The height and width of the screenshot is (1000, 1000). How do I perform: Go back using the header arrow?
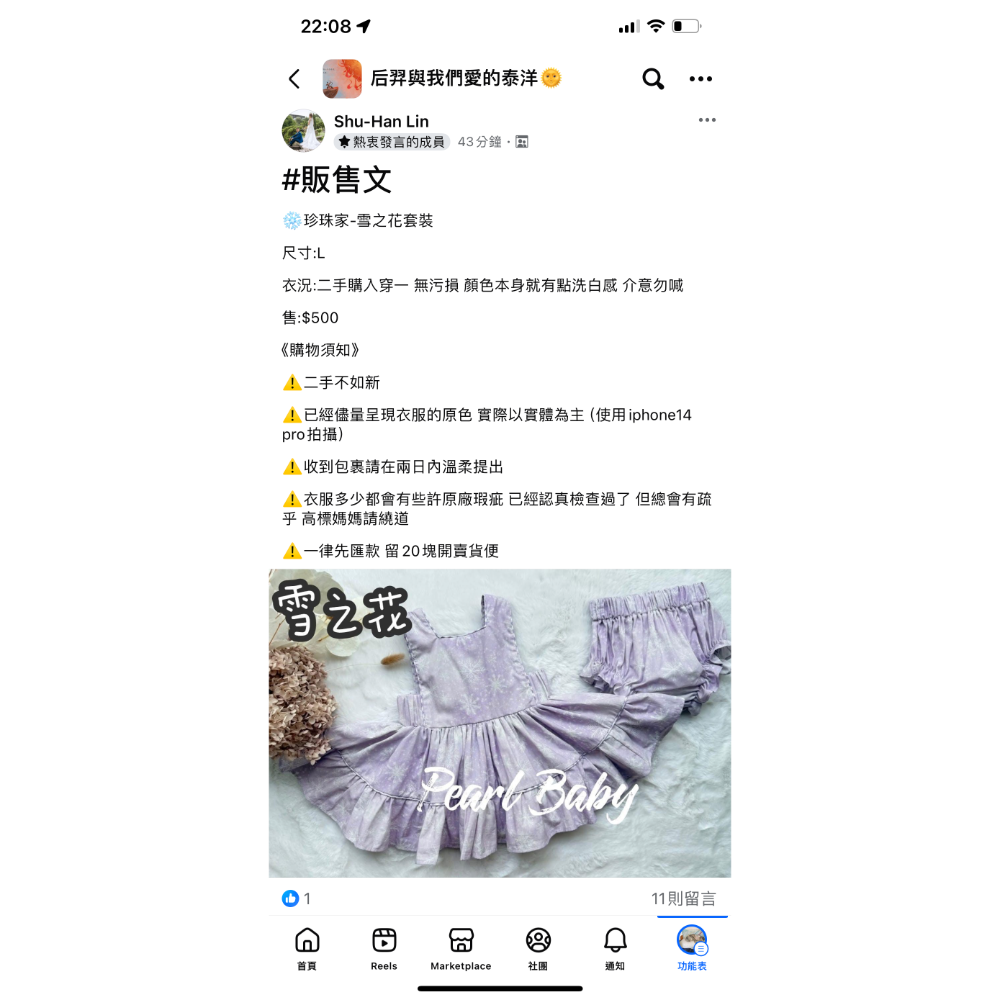(294, 79)
